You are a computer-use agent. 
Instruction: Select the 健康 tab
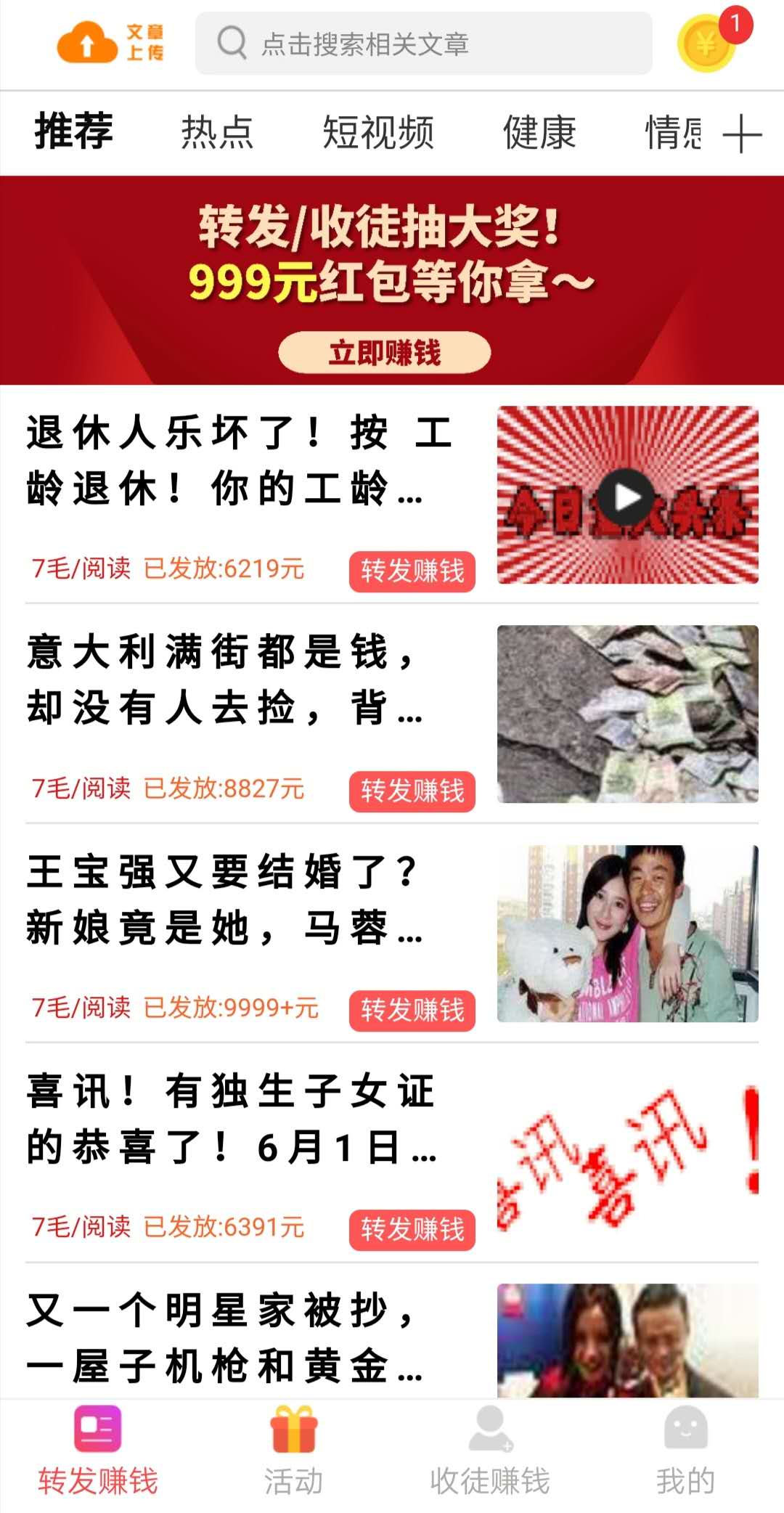coord(539,132)
